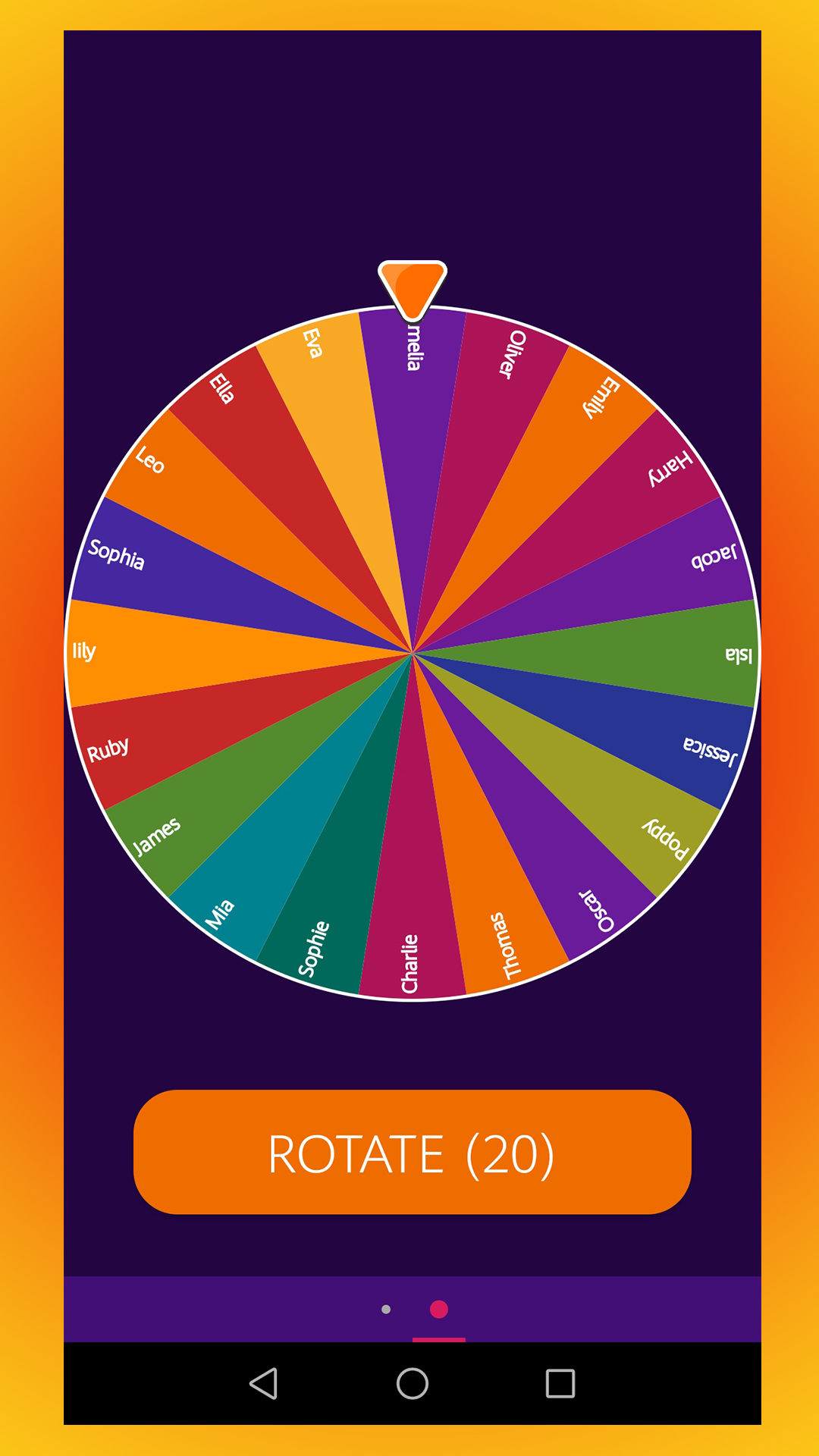
Task: Switch to the first page indicator dot
Action: pos(386,1309)
